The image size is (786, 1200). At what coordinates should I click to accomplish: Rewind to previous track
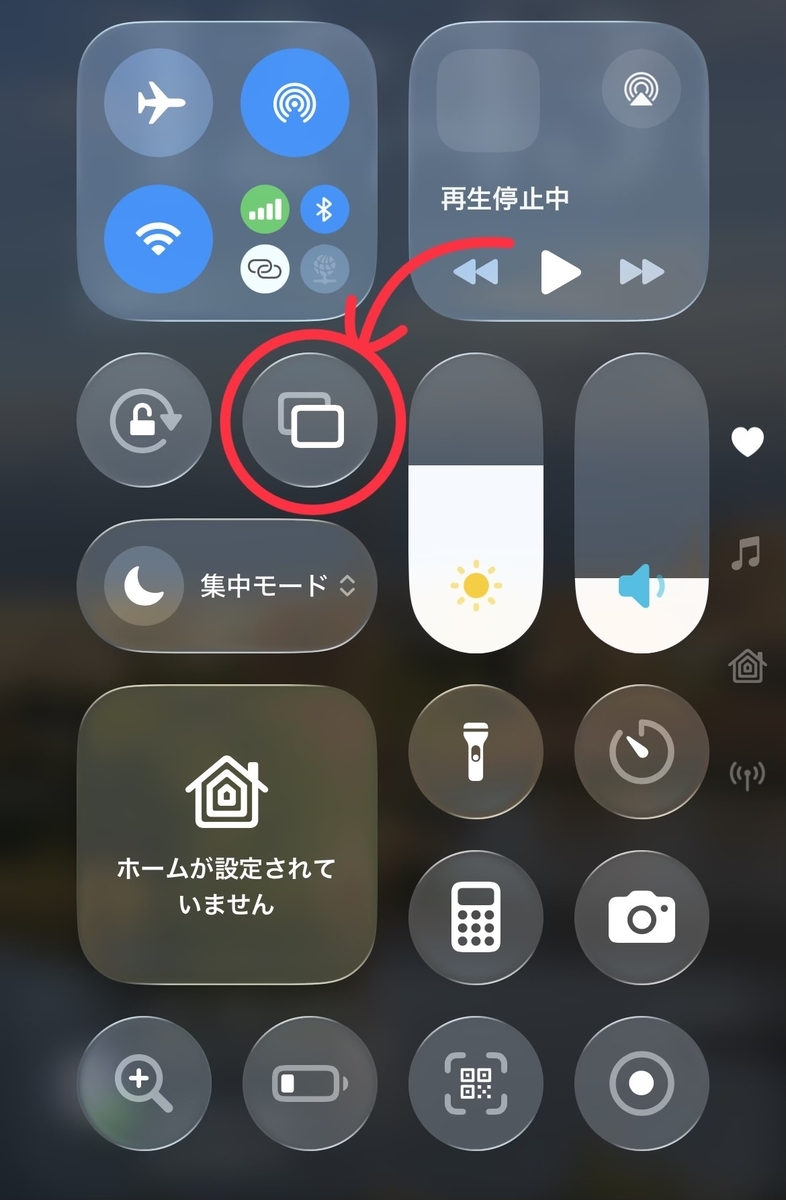pos(476,271)
